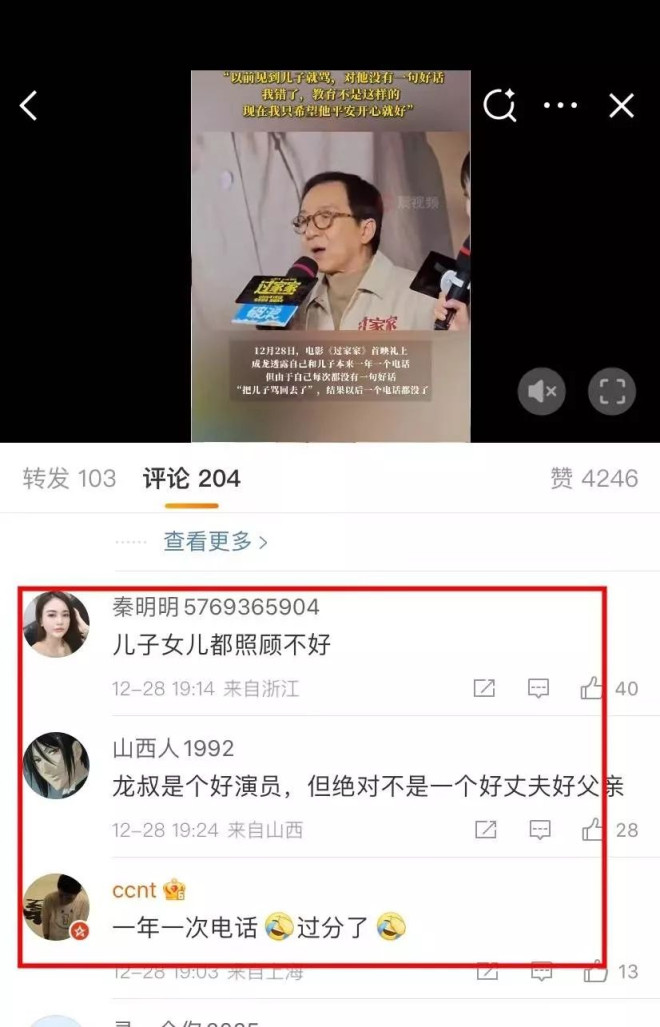Tap 查看更多 to load more

tap(215, 542)
